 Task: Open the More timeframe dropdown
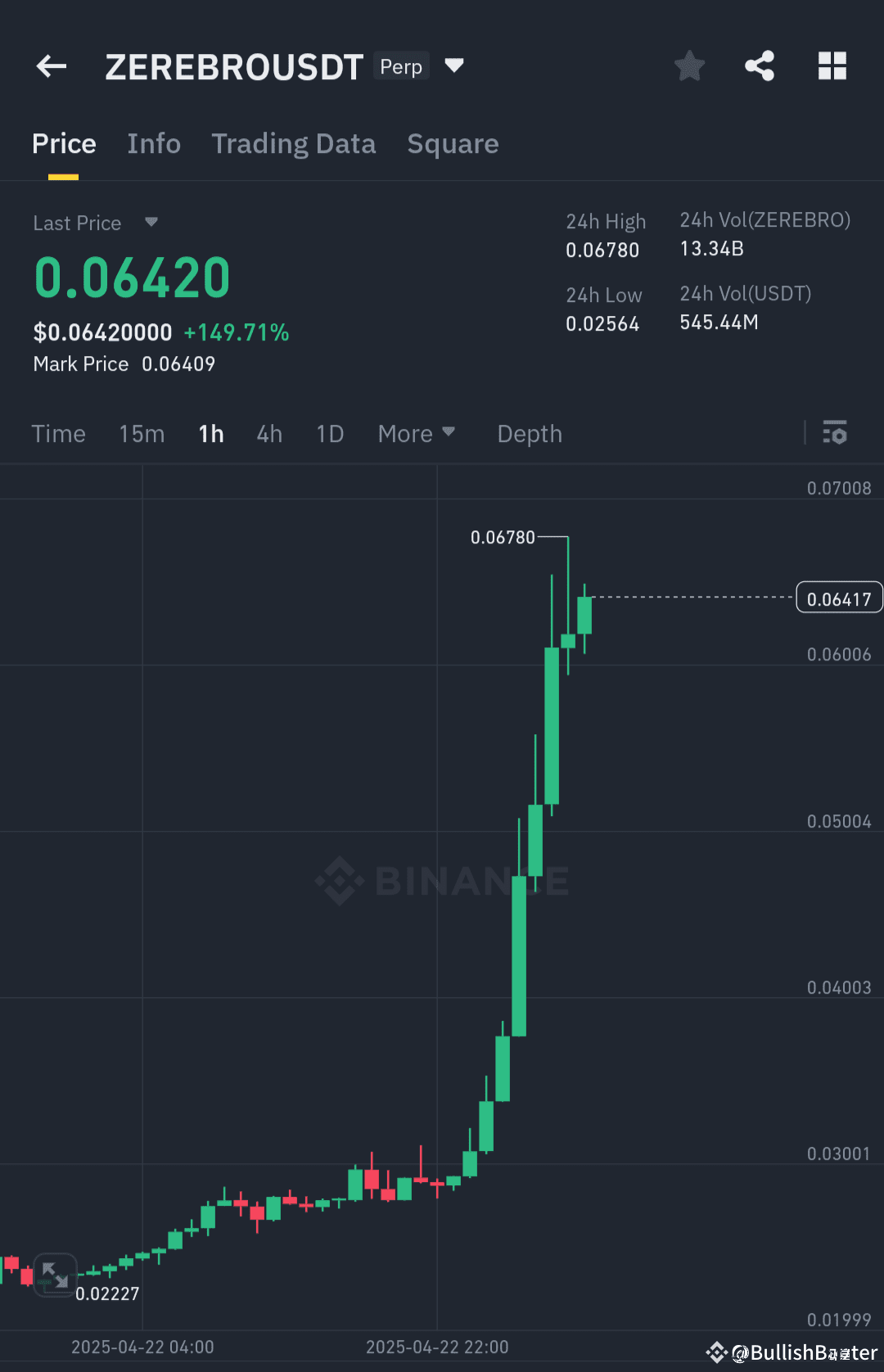[x=417, y=433]
